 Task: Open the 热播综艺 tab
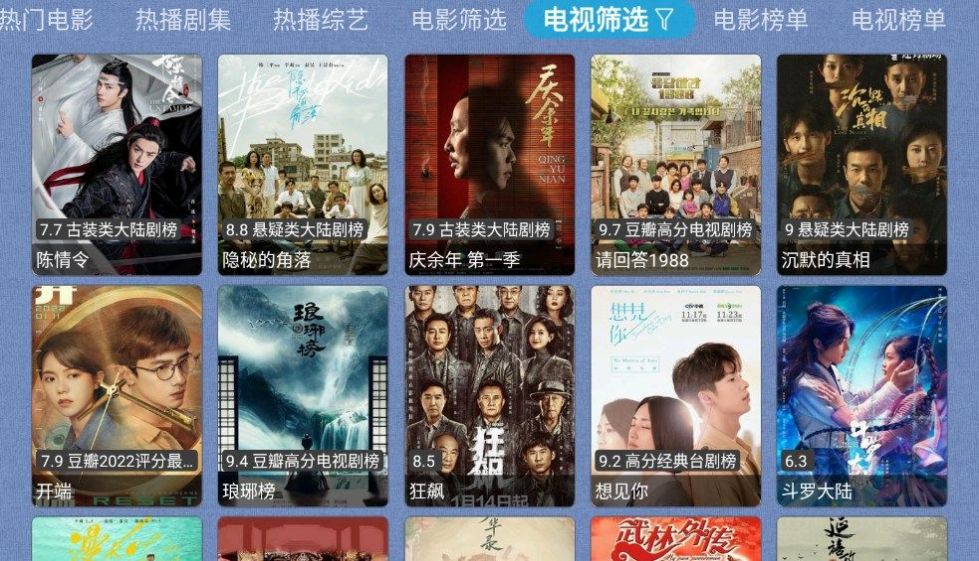pyautogui.click(x=321, y=19)
